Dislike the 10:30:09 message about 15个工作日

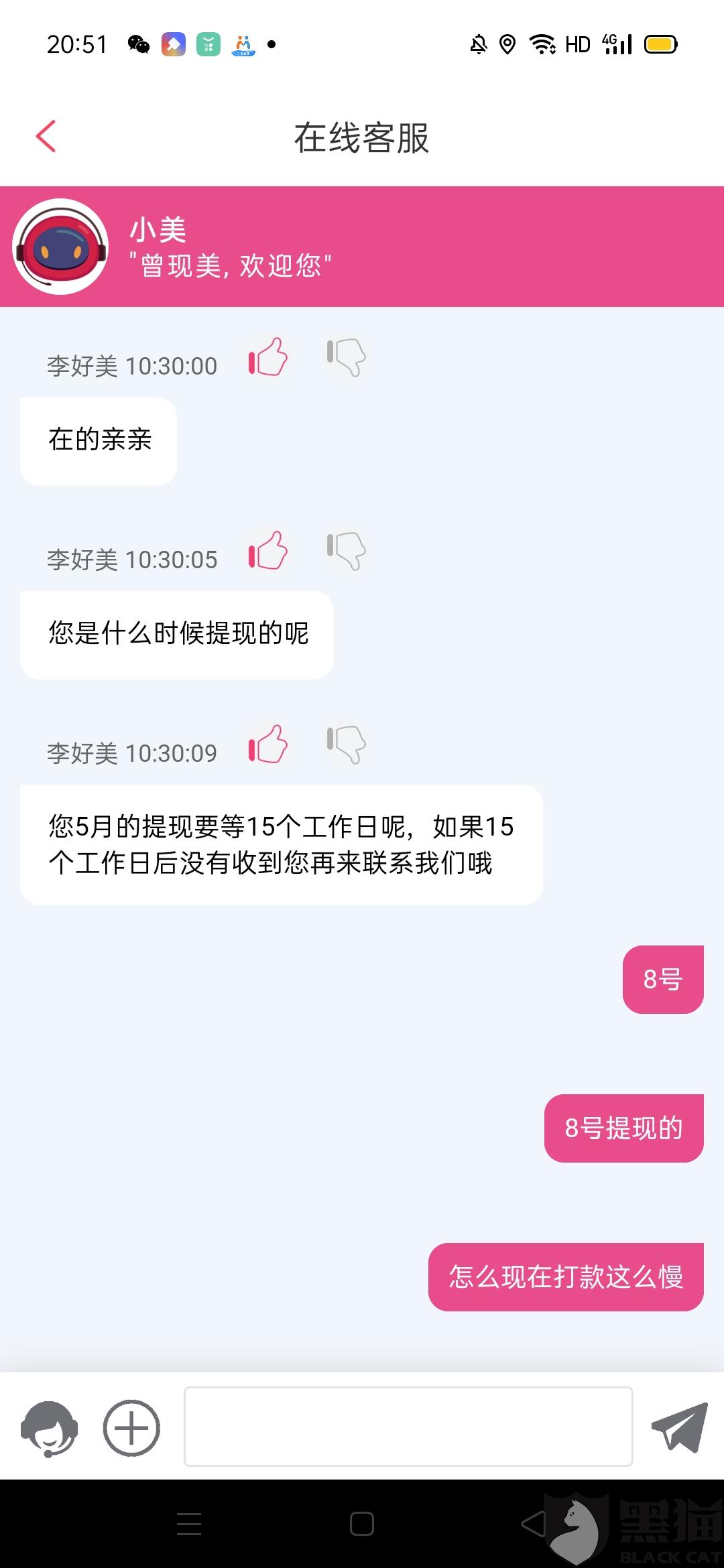346,744
